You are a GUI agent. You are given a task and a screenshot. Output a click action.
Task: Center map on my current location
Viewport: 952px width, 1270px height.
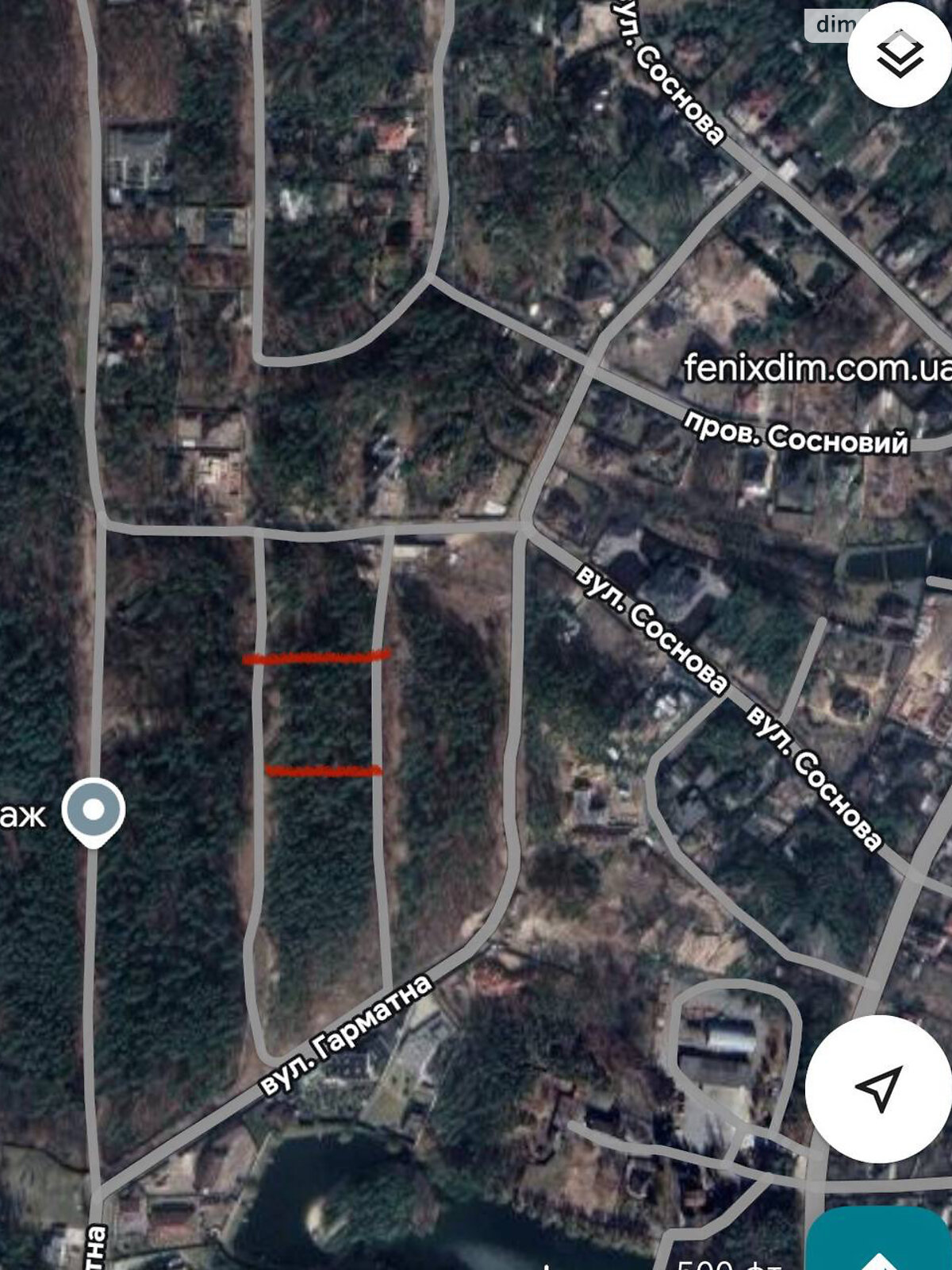pos(877,1088)
